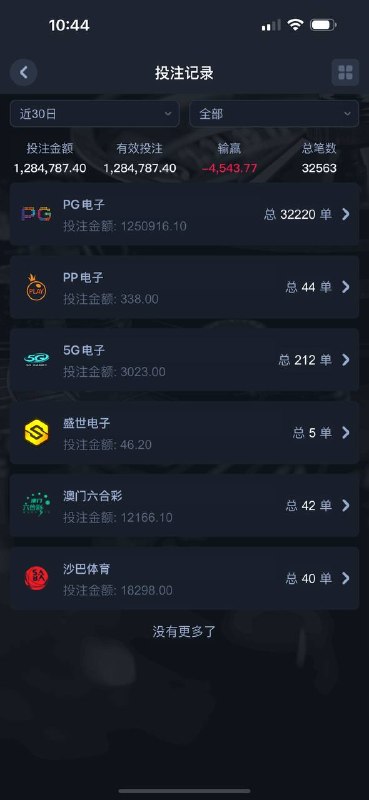Open the 近30日 date range dropdown
369x800 pixels.
click(x=94, y=114)
